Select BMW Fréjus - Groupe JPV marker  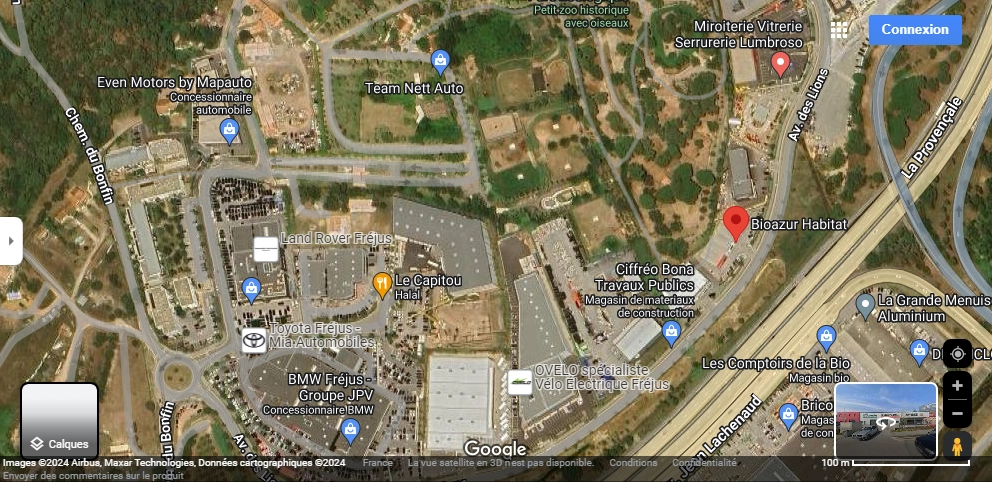click(x=349, y=431)
